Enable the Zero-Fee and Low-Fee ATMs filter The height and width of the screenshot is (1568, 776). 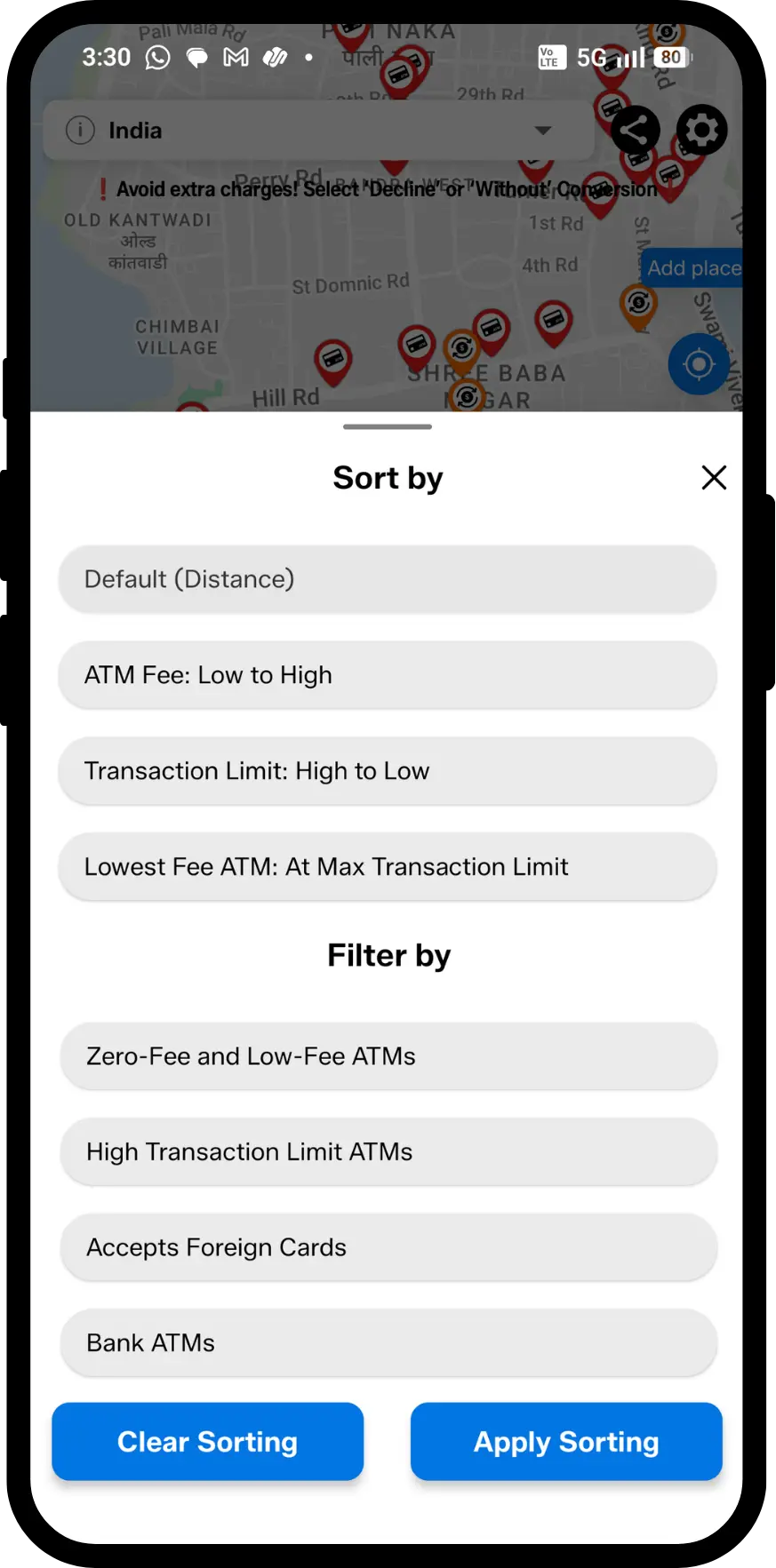388,1056
